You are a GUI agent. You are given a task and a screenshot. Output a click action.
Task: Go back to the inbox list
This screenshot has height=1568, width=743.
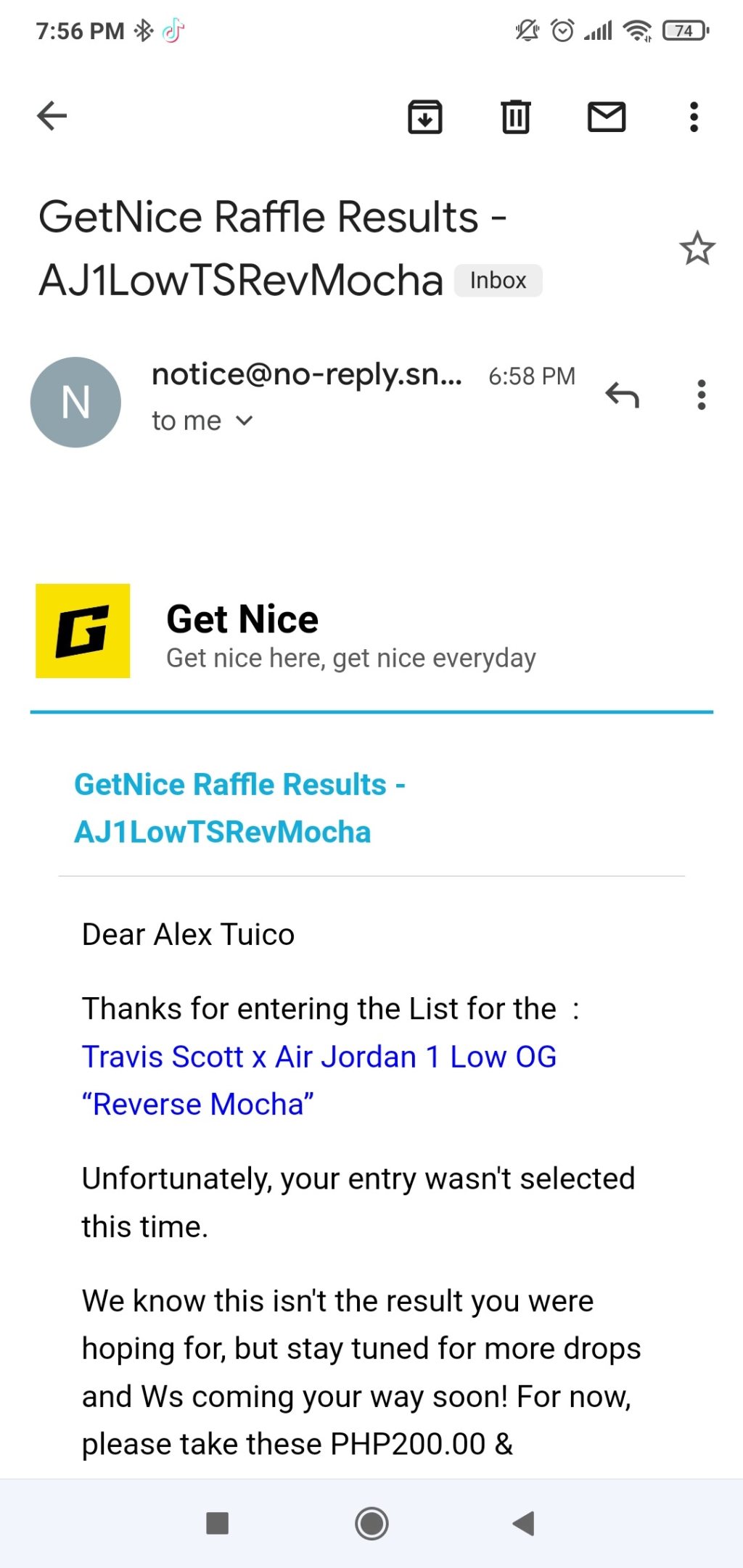click(x=52, y=116)
